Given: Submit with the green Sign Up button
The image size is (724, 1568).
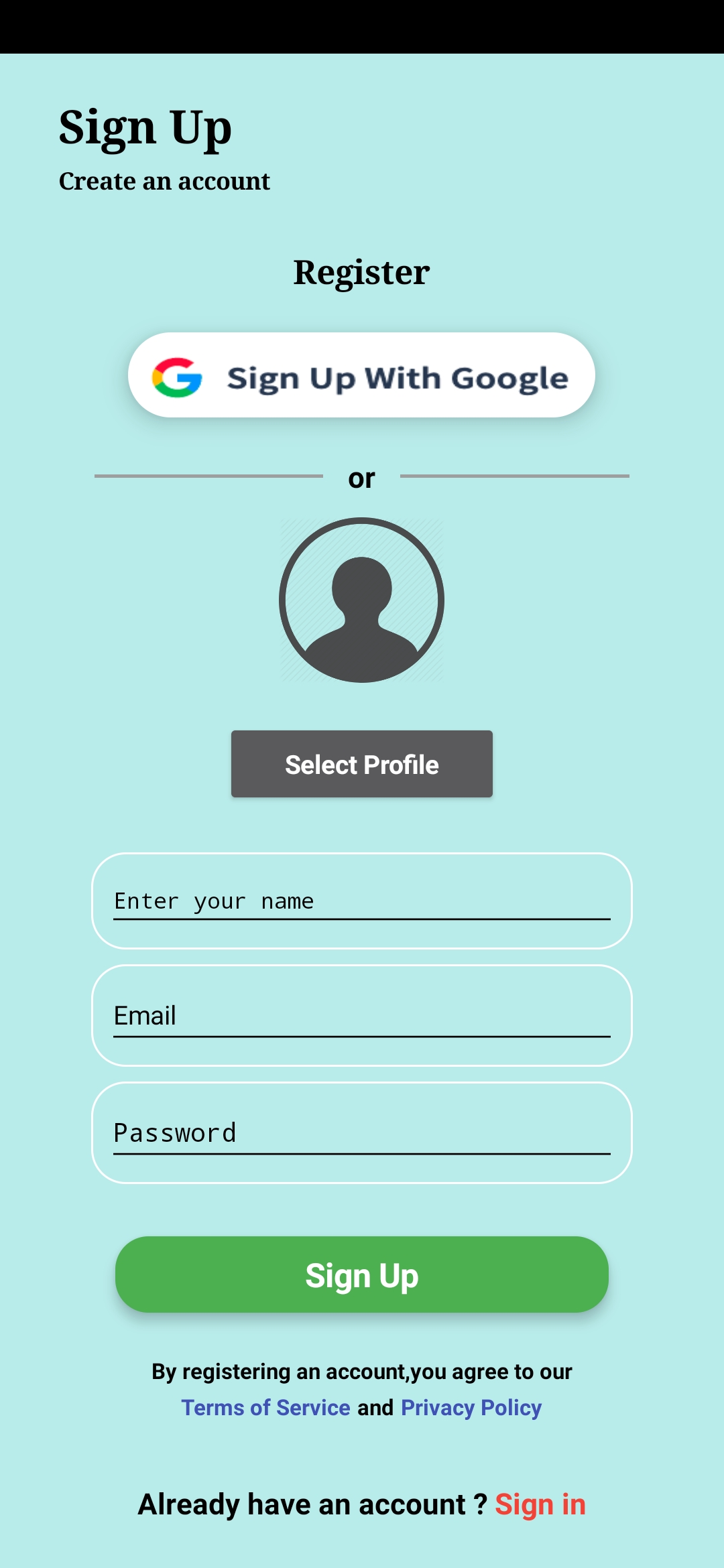Looking at the screenshot, I should [x=362, y=1275].
